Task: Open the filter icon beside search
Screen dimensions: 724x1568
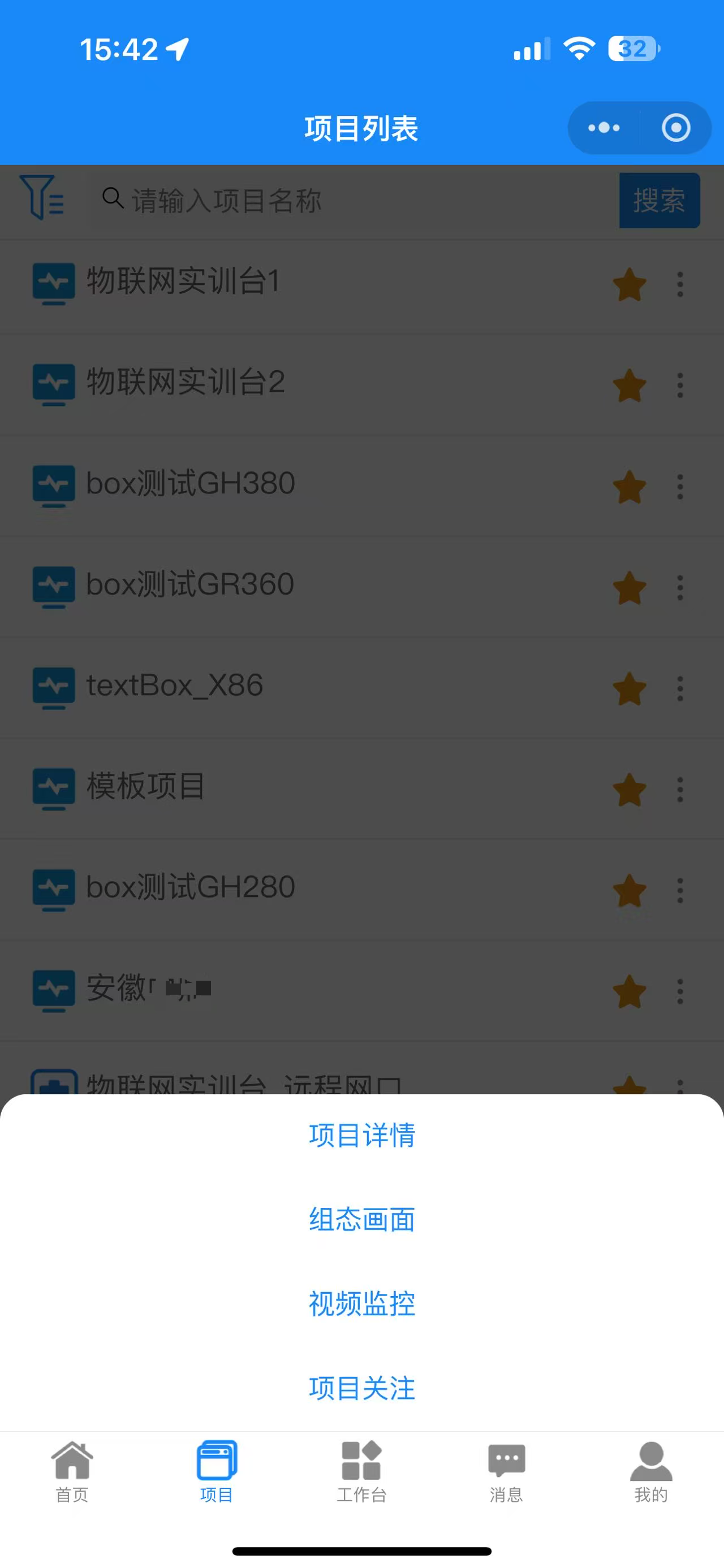Action: [42, 198]
